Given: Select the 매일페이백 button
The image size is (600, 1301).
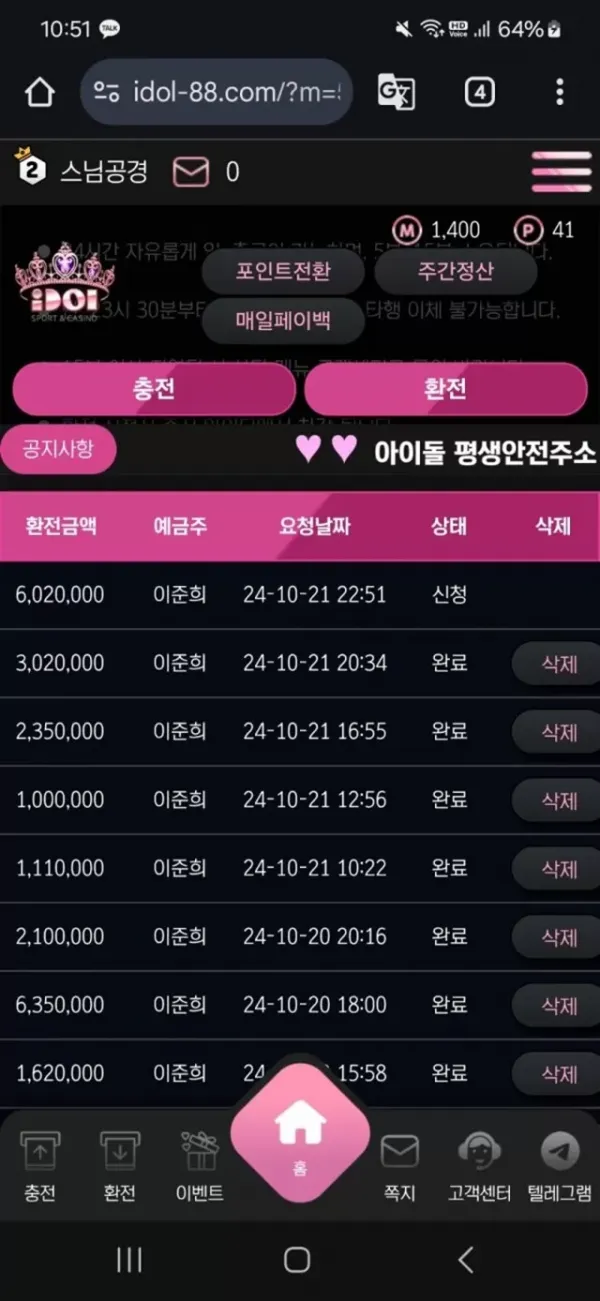Looking at the screenshot, I should click(x=283, y=321).
